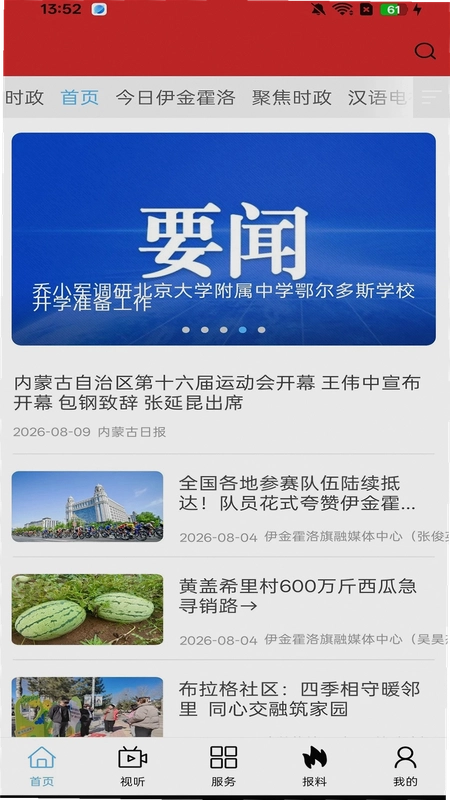450x800 pixels.
Task: Select the 汉语电 tab at the right
Action: (x=379, y=97)
